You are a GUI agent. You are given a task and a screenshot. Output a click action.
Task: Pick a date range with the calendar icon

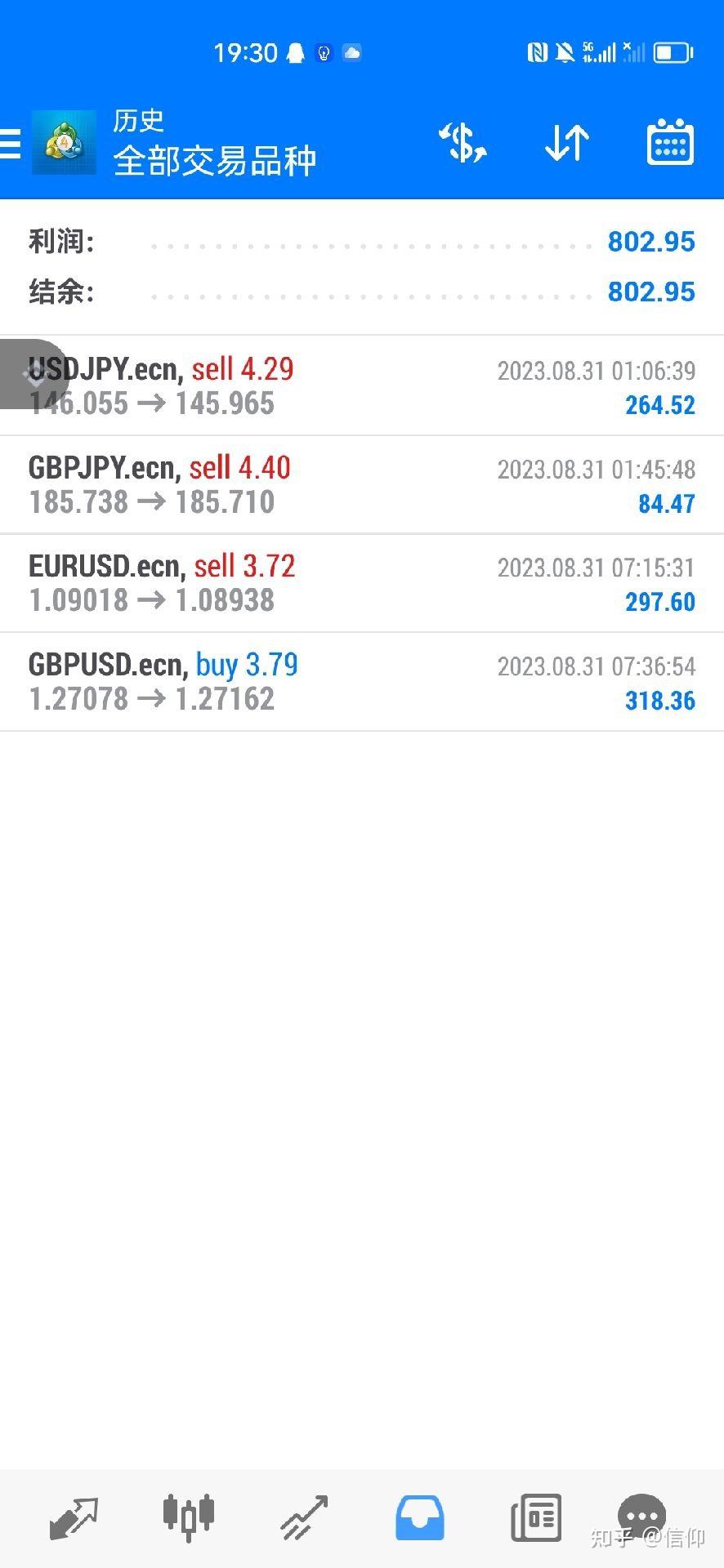tap(670, 143)
